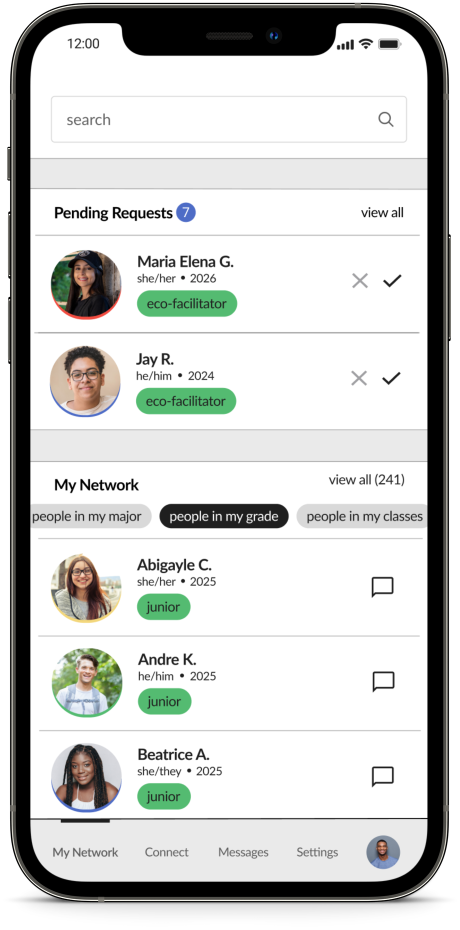Screen dimensions: 460x930
Task: View all pending requests
Action: click(x=382, y=212)
